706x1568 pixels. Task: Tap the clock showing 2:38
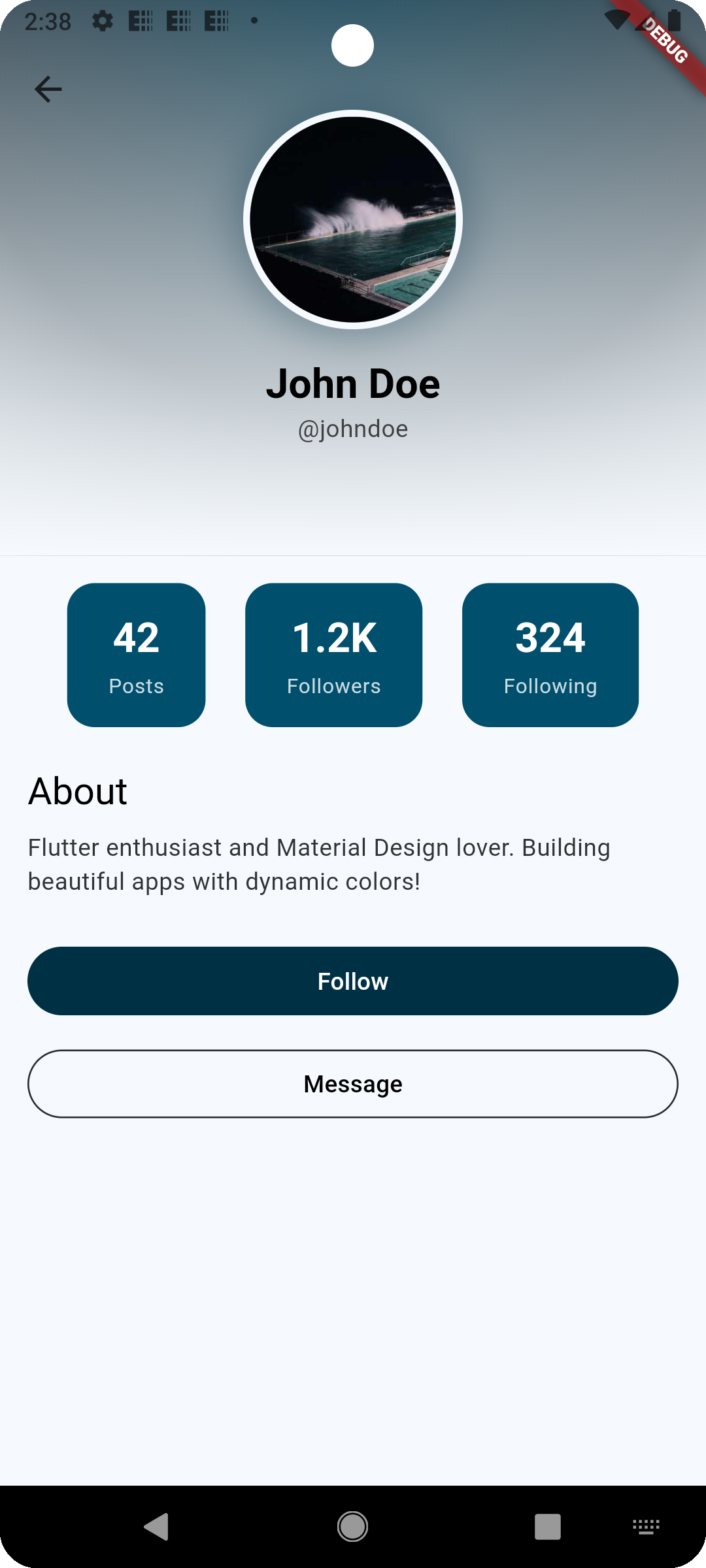pyautogui.click(x=46, y=21)
